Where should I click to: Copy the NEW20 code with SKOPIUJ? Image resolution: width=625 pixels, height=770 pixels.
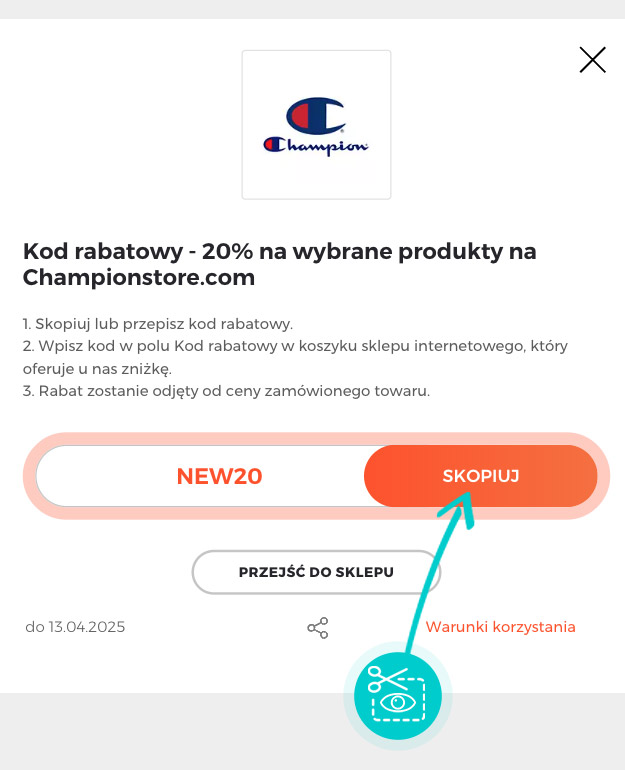click(x=481, y=476)
